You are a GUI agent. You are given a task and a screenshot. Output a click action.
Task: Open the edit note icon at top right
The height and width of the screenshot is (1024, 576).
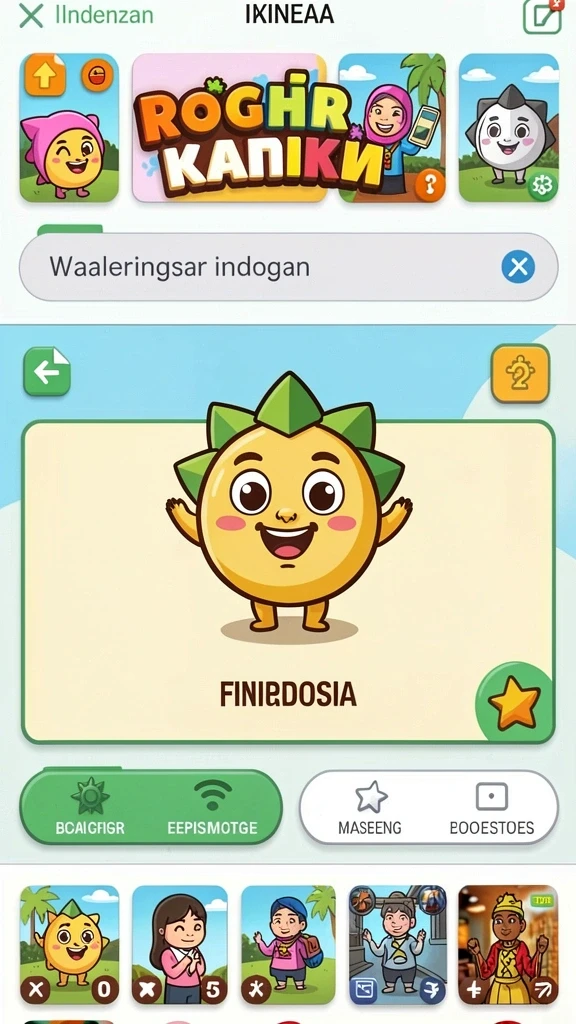click(x=543, y=16)
